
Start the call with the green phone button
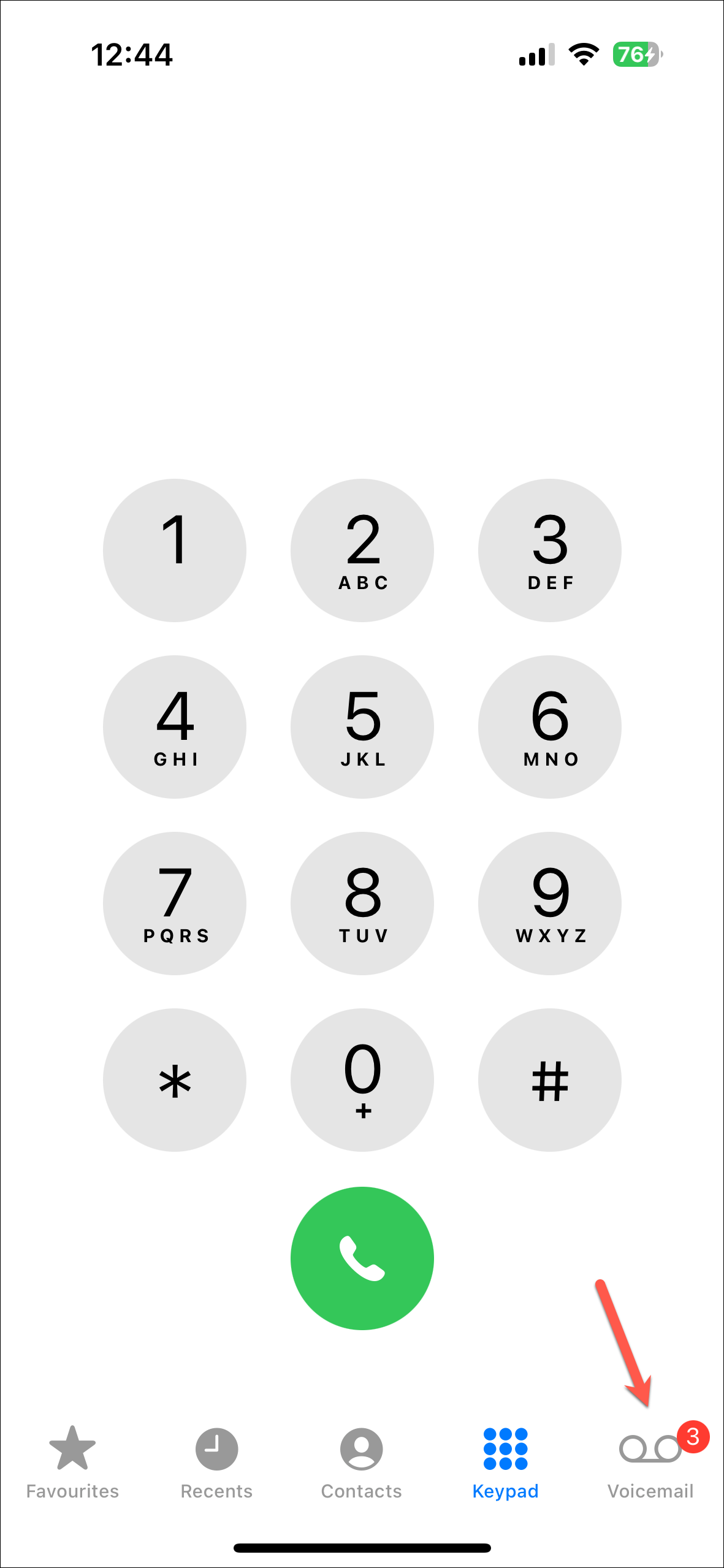coord(362,1258)
